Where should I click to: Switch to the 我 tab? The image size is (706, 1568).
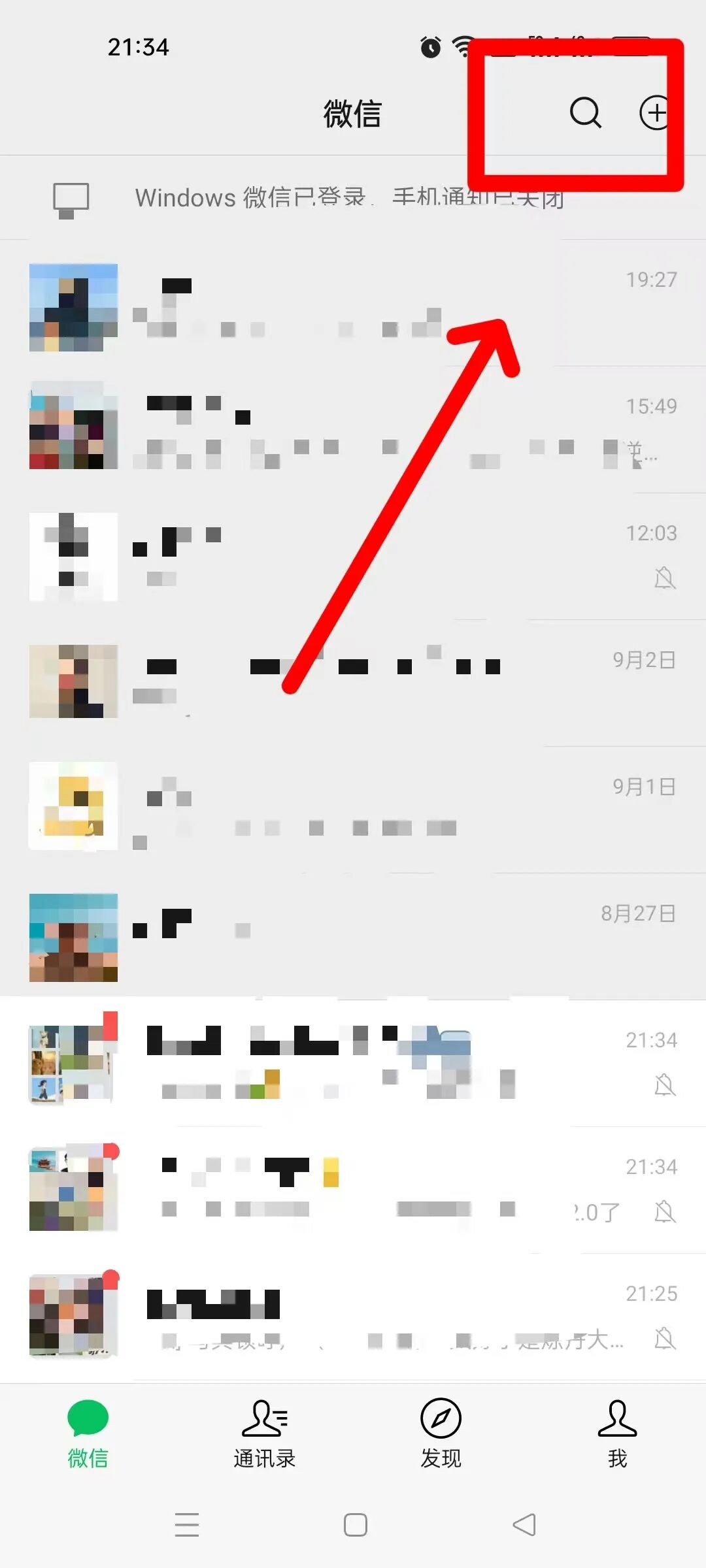[617, 1433]
